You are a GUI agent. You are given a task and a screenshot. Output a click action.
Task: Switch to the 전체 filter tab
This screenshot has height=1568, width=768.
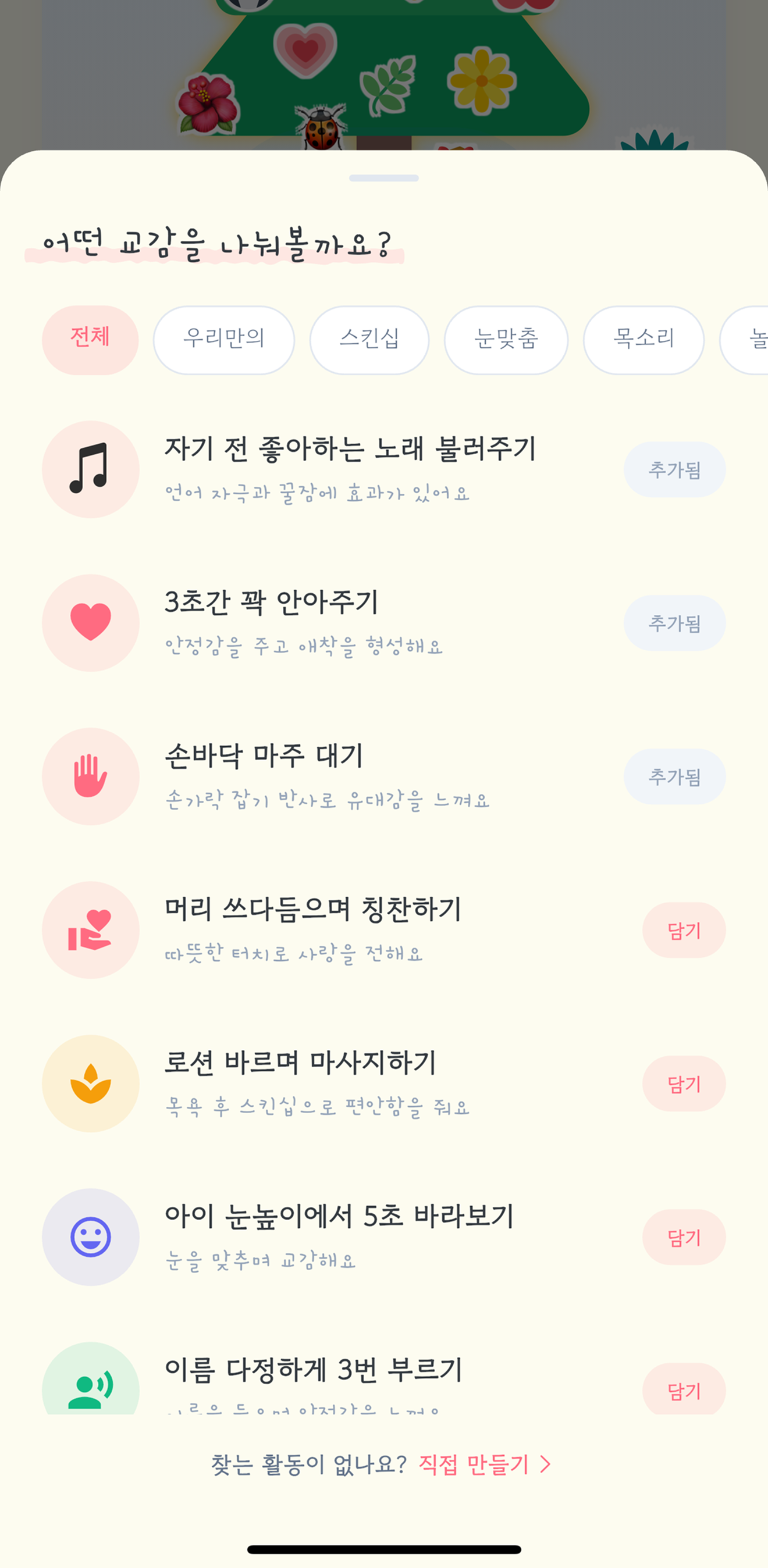click(89, 339)
